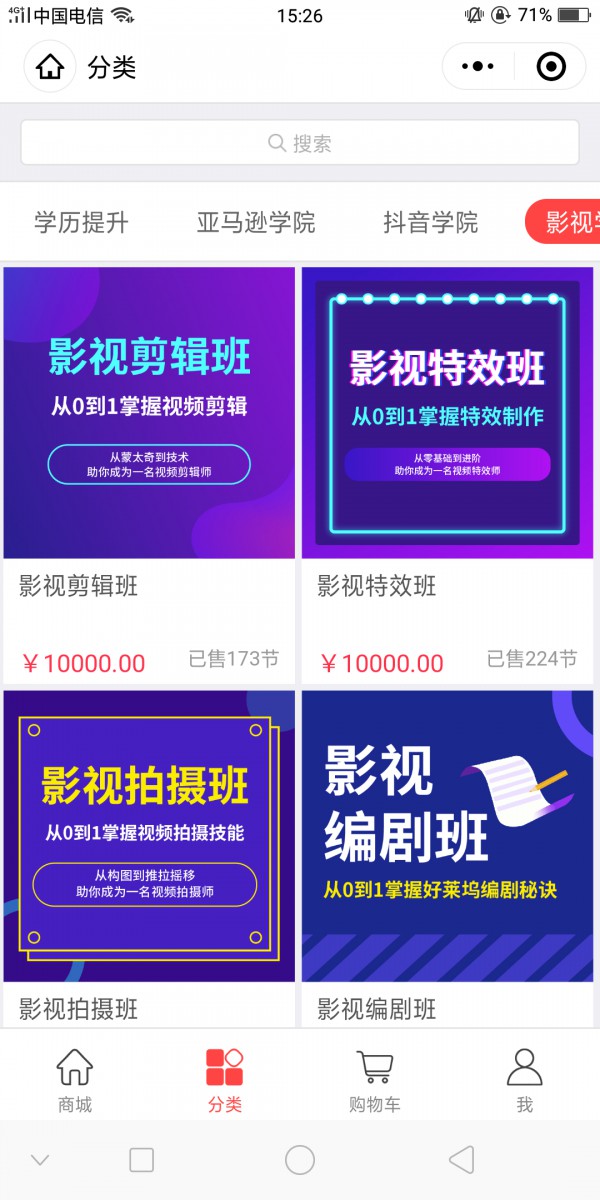600x1200 pixels.
Task: Select the highlighted 影视 category tab
Action: click(x=565, y=222)
